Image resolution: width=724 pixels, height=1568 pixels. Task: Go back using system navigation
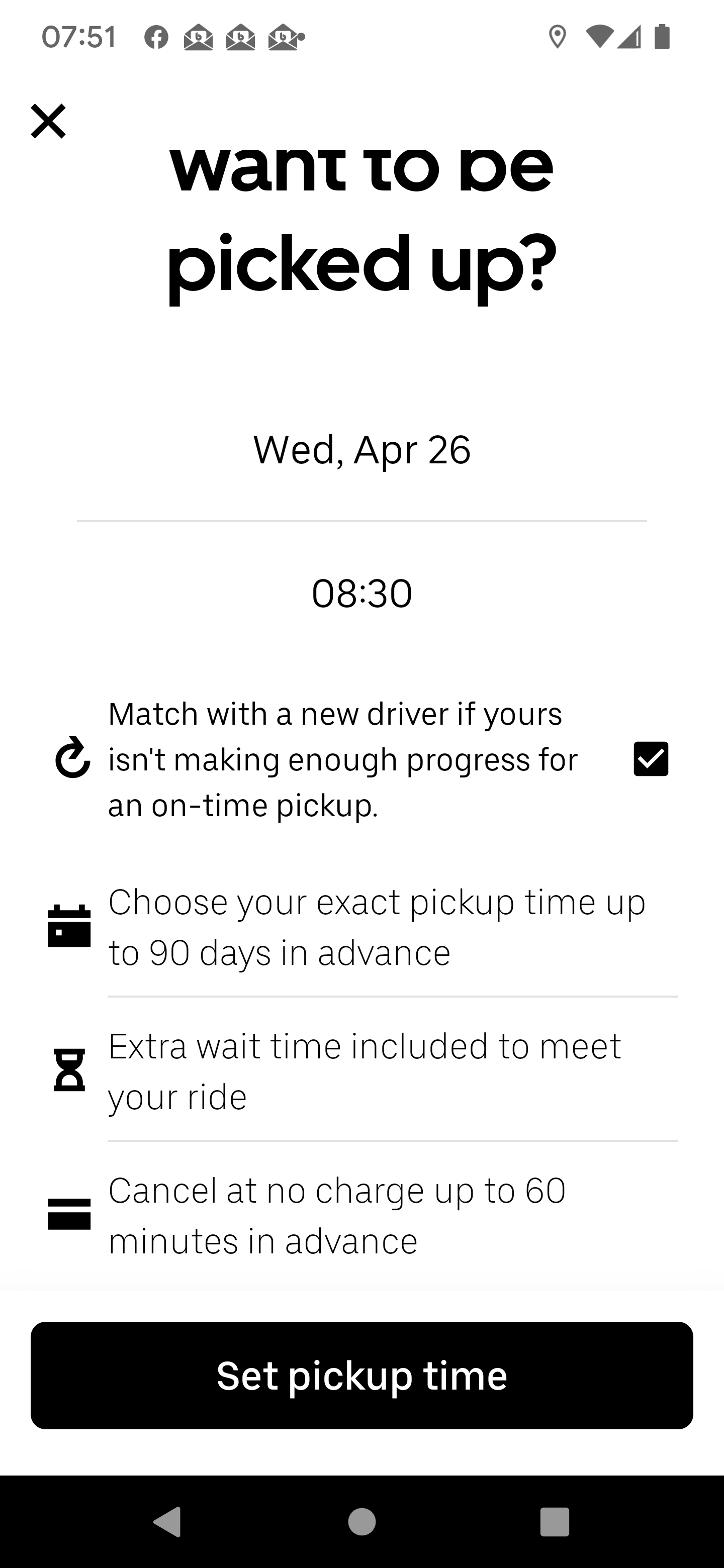pos(168,1522)
